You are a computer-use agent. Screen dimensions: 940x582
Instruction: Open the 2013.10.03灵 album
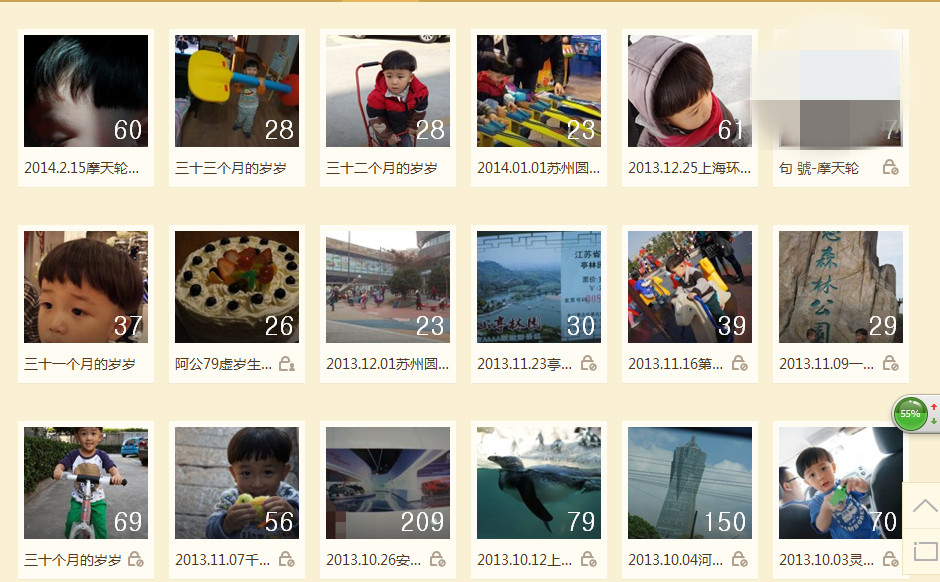click(841, 483)
